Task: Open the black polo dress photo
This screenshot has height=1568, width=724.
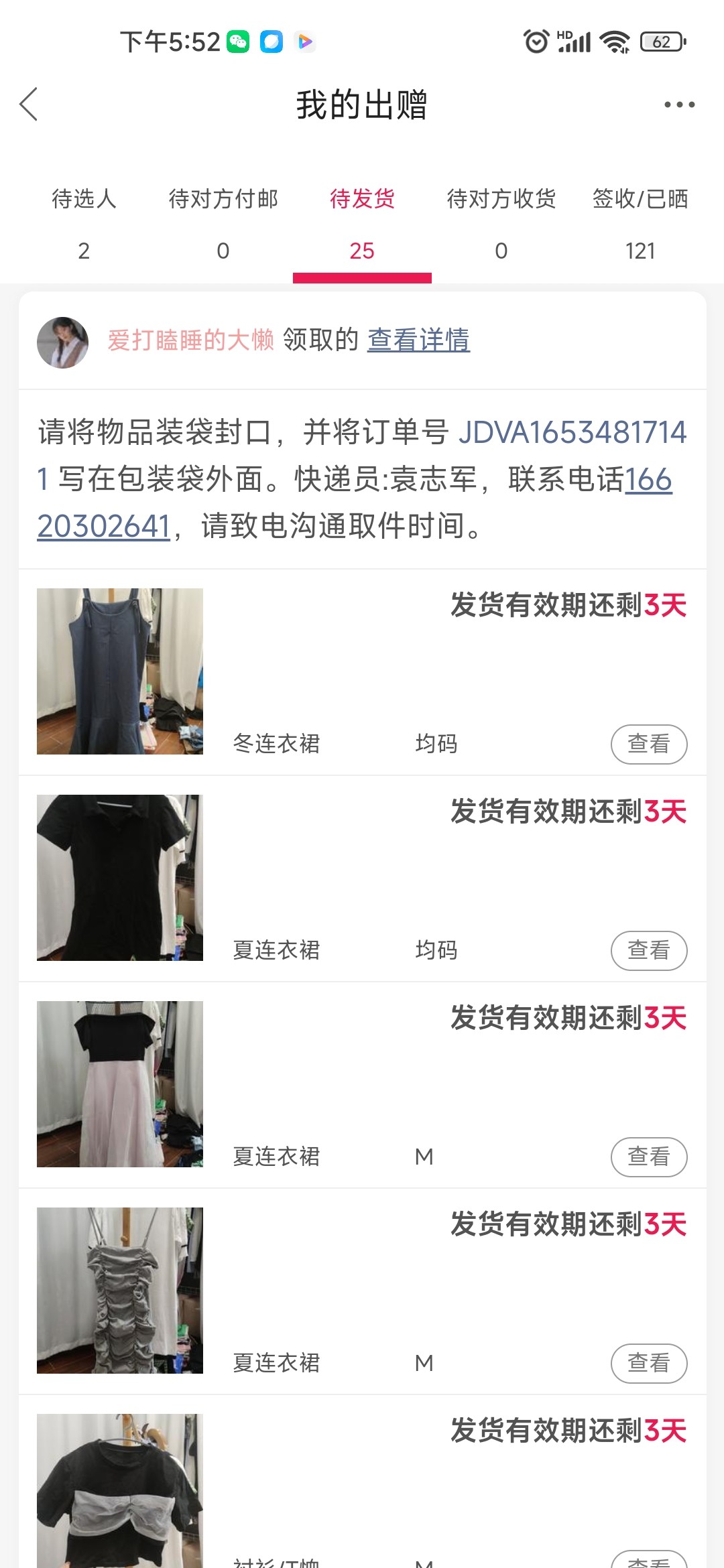Action: click(120, 878)
